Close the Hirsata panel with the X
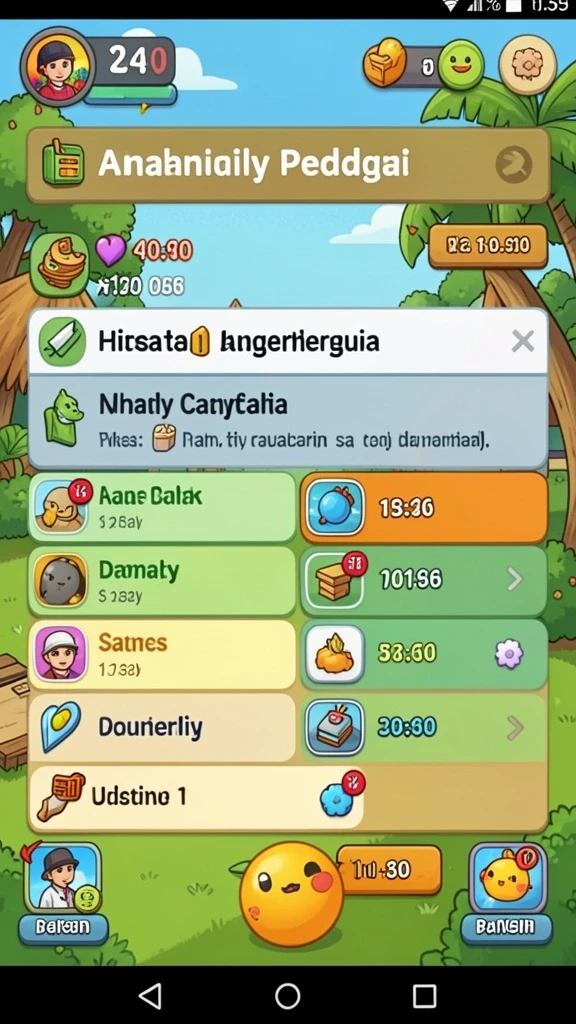Viewport: 576px width, 1024px height. (x=522, y=341)
